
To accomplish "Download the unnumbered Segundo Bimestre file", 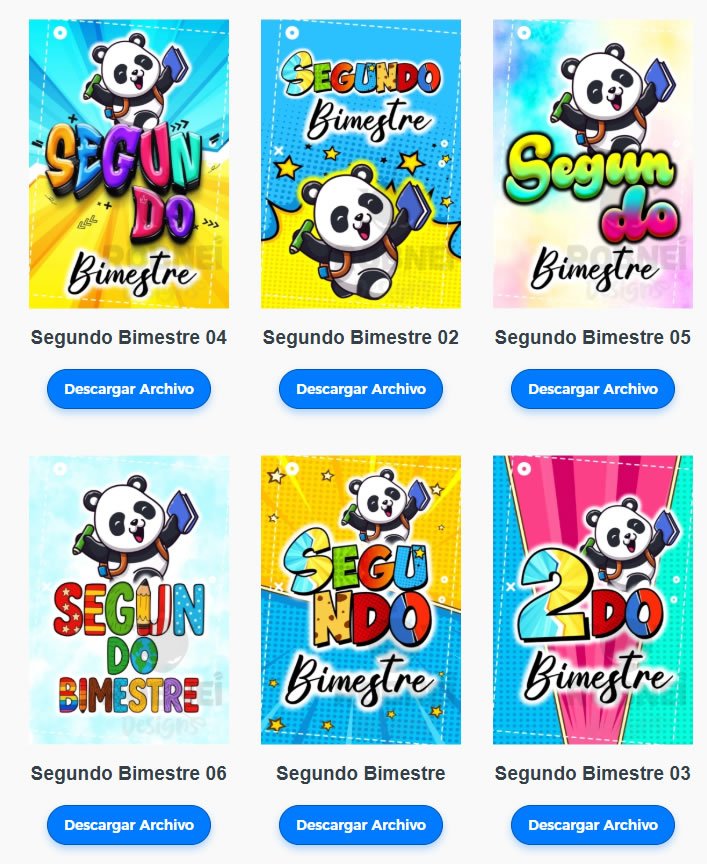I will tap(361, 825).
